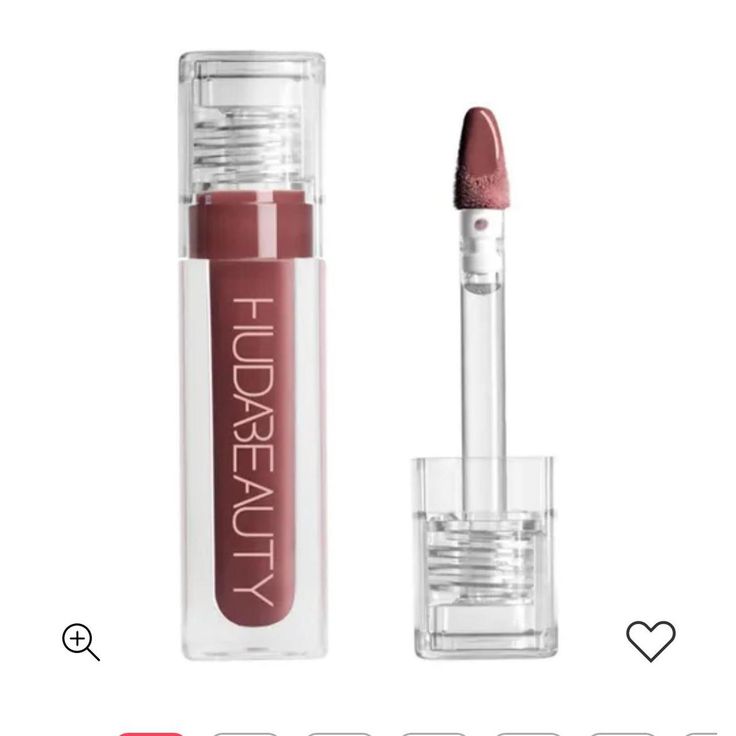Zoom into the product image with magnifier
The height and width of the screenshot is (736, 736).
80,641
